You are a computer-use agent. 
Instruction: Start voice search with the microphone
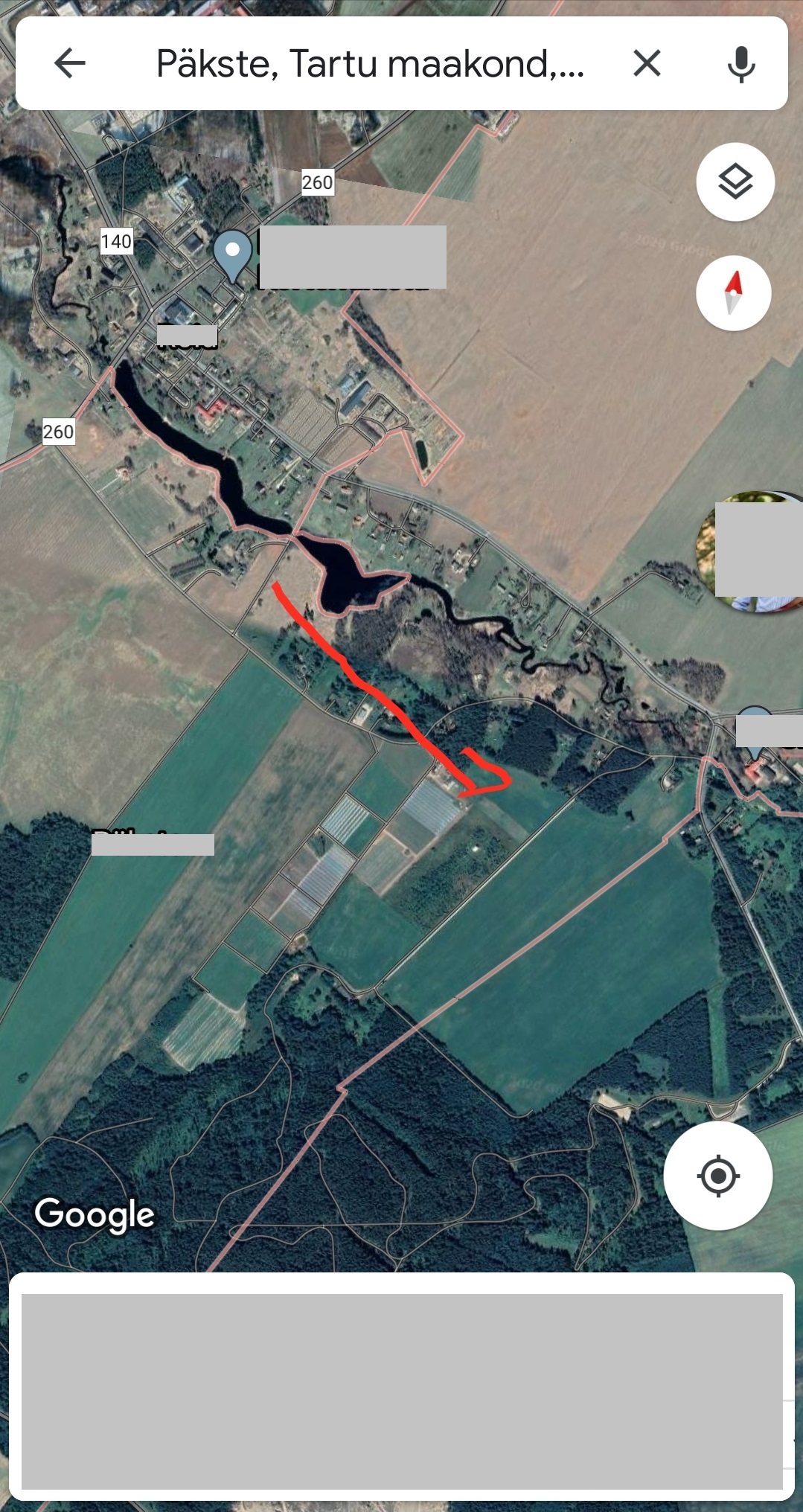(740, 63)
